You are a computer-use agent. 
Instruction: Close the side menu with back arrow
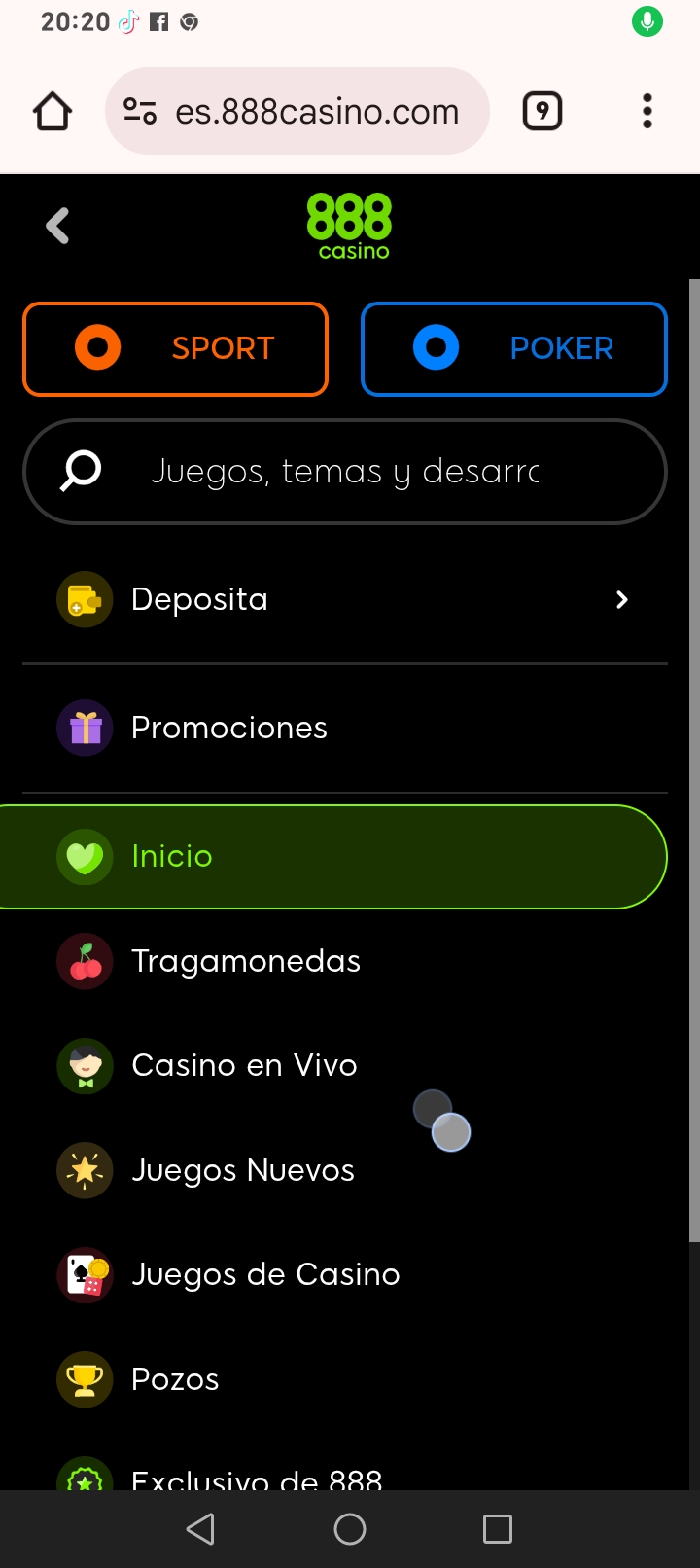pos(58,227)
